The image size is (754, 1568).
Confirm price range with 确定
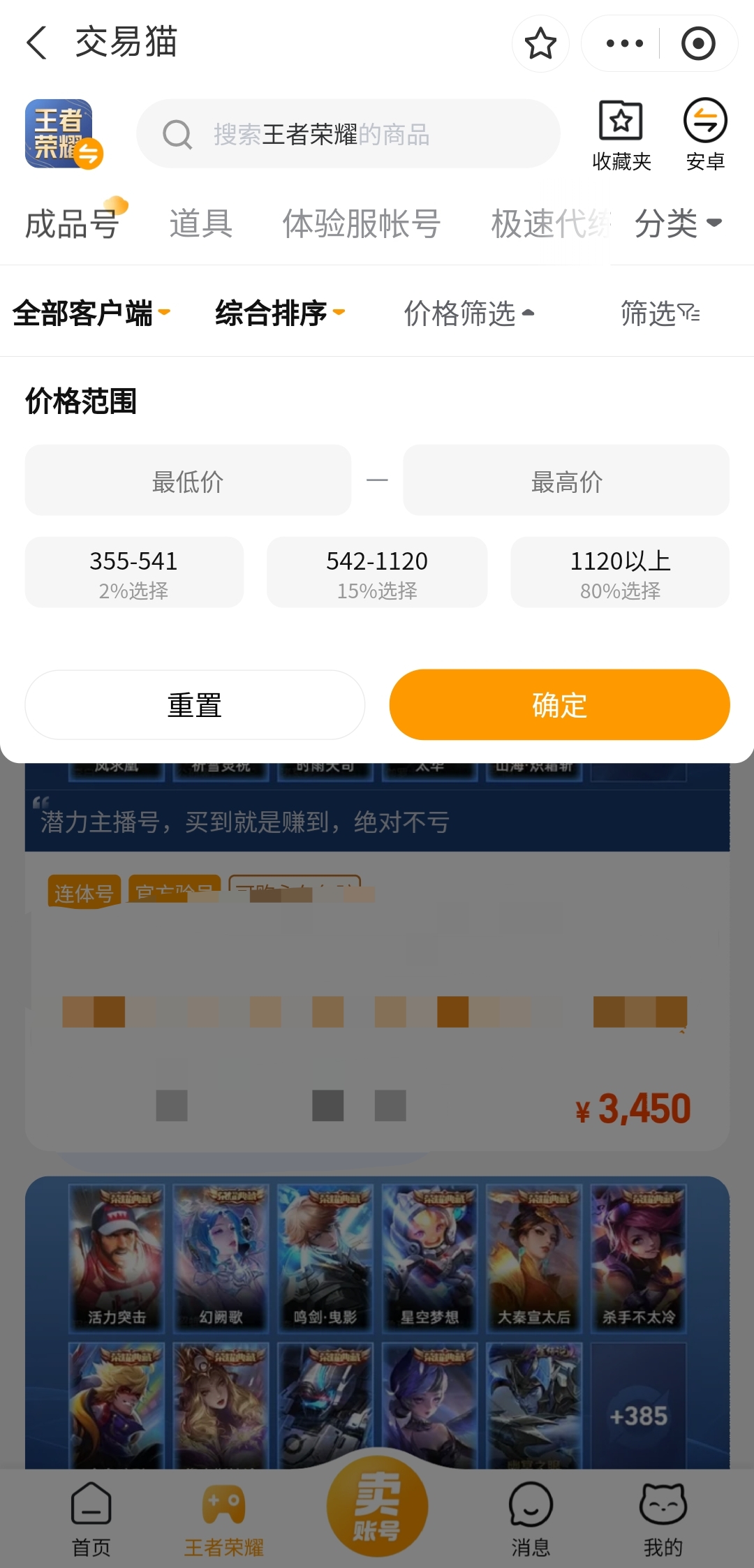[x=559, y=705]
